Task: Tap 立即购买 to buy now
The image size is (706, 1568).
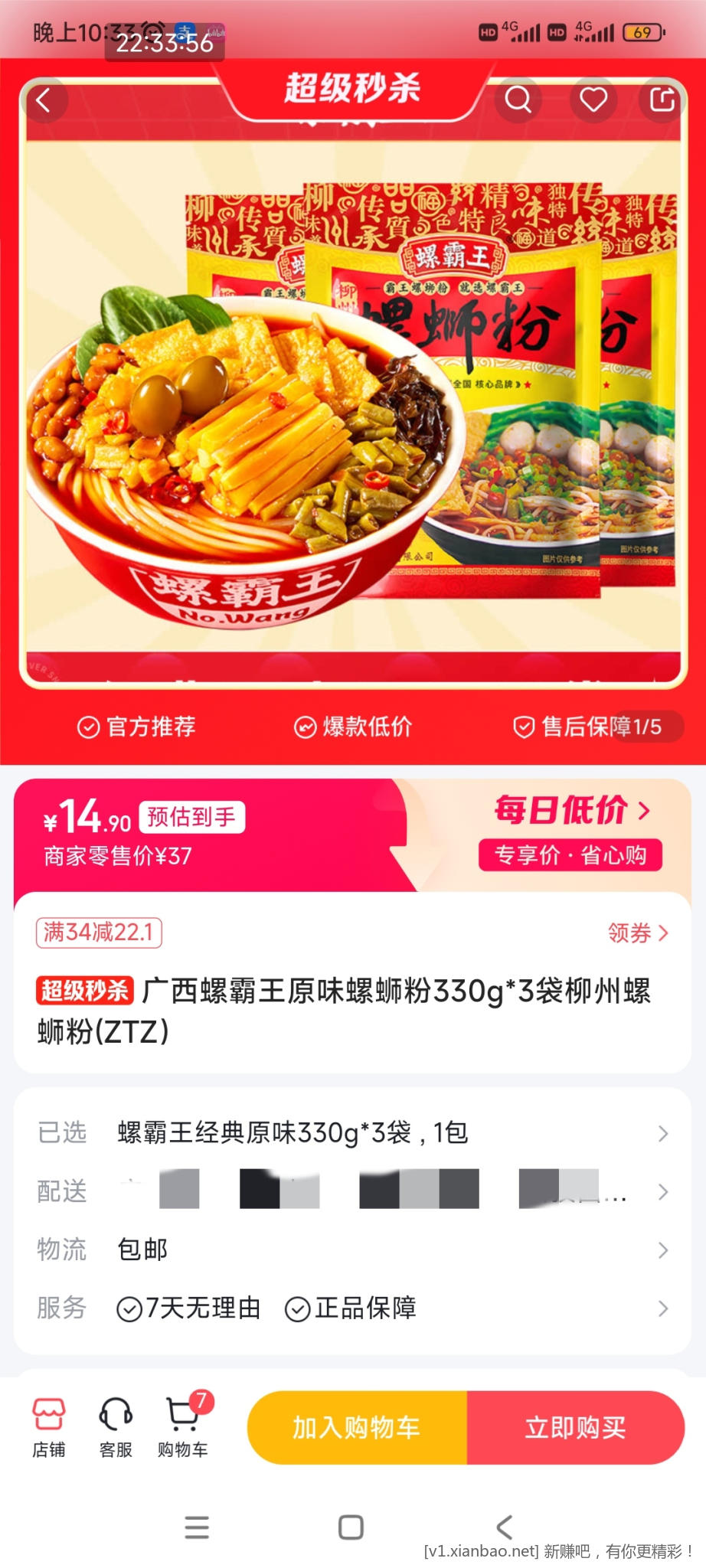Action: 575,1428
